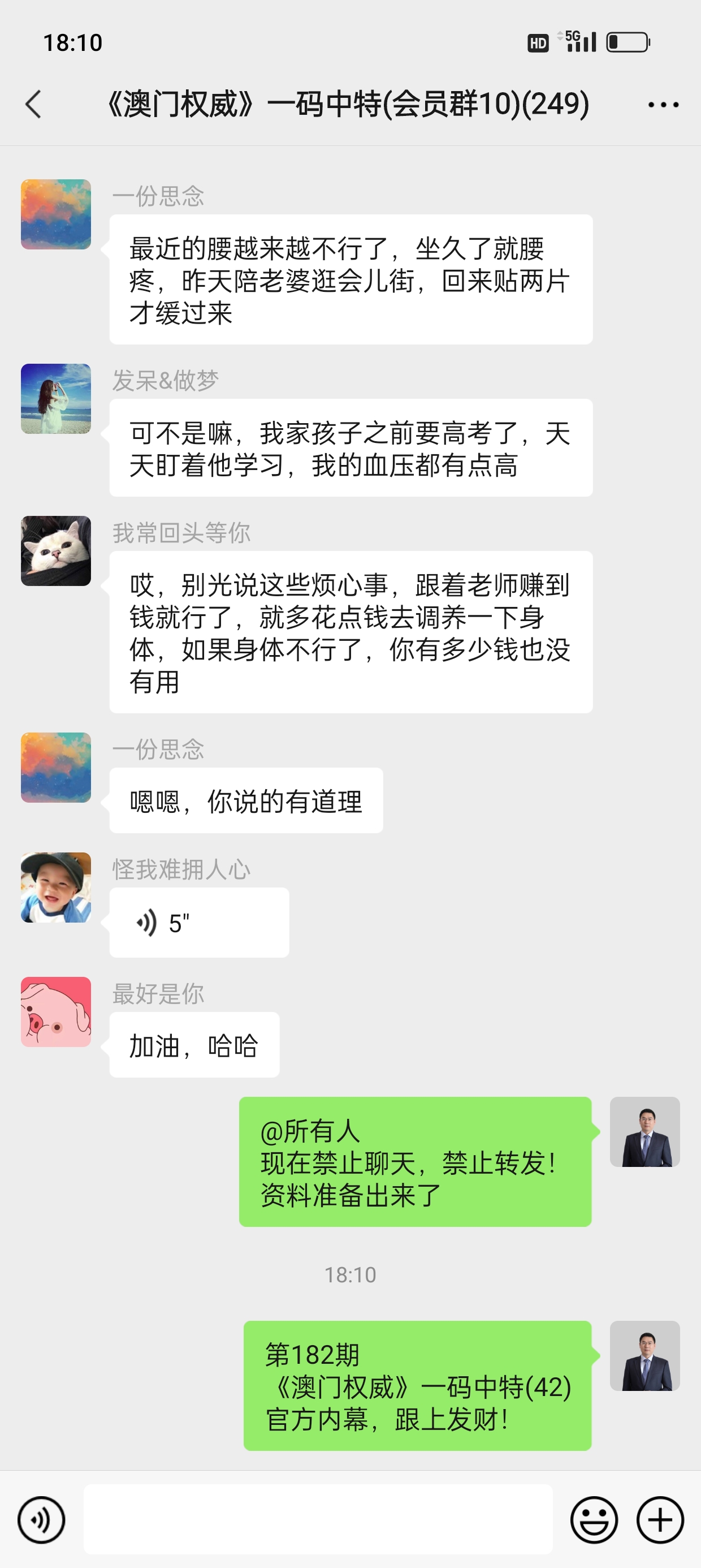This screenshot has width=701, height=1568.
Task: Open the emoji picker
Action: click(594, 1520)
